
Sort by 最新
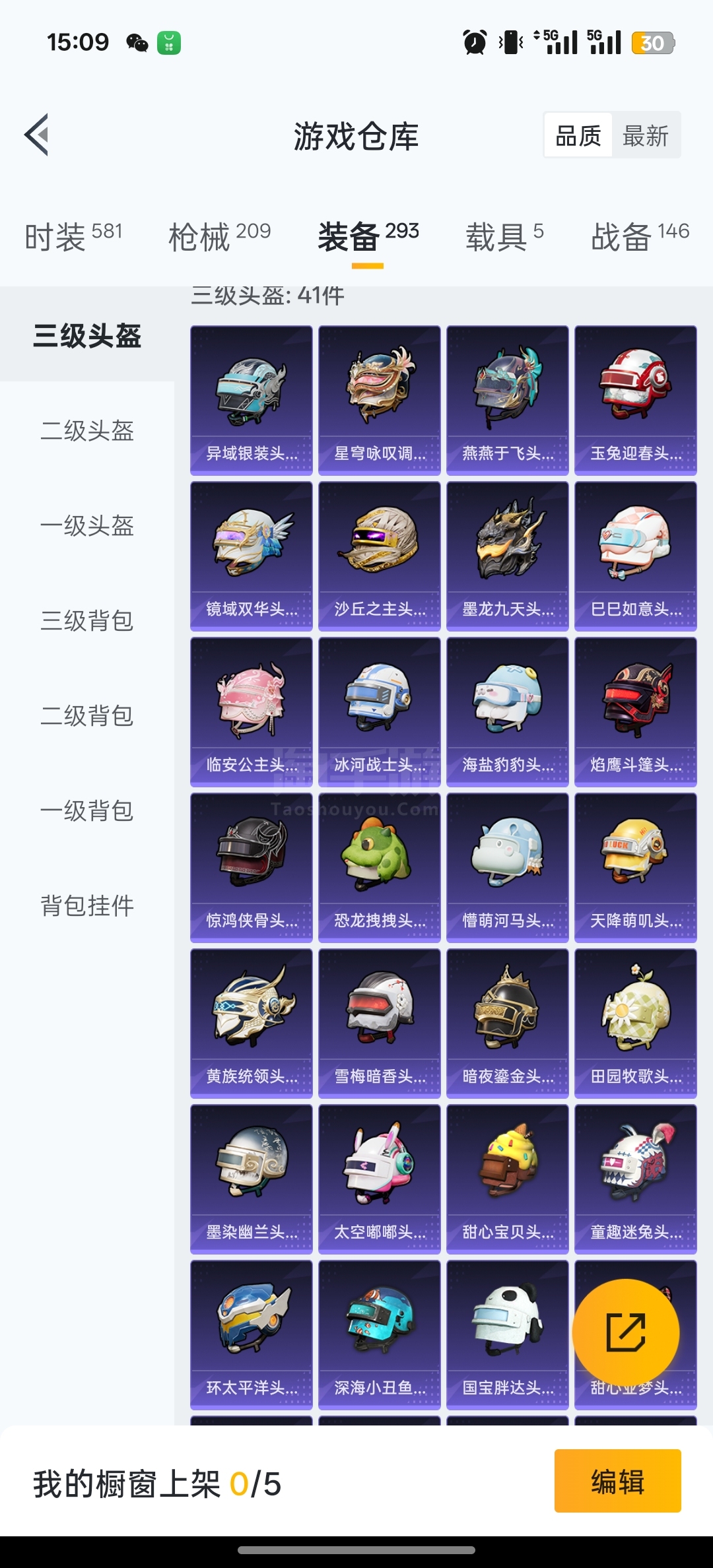(x=645, y=136)
